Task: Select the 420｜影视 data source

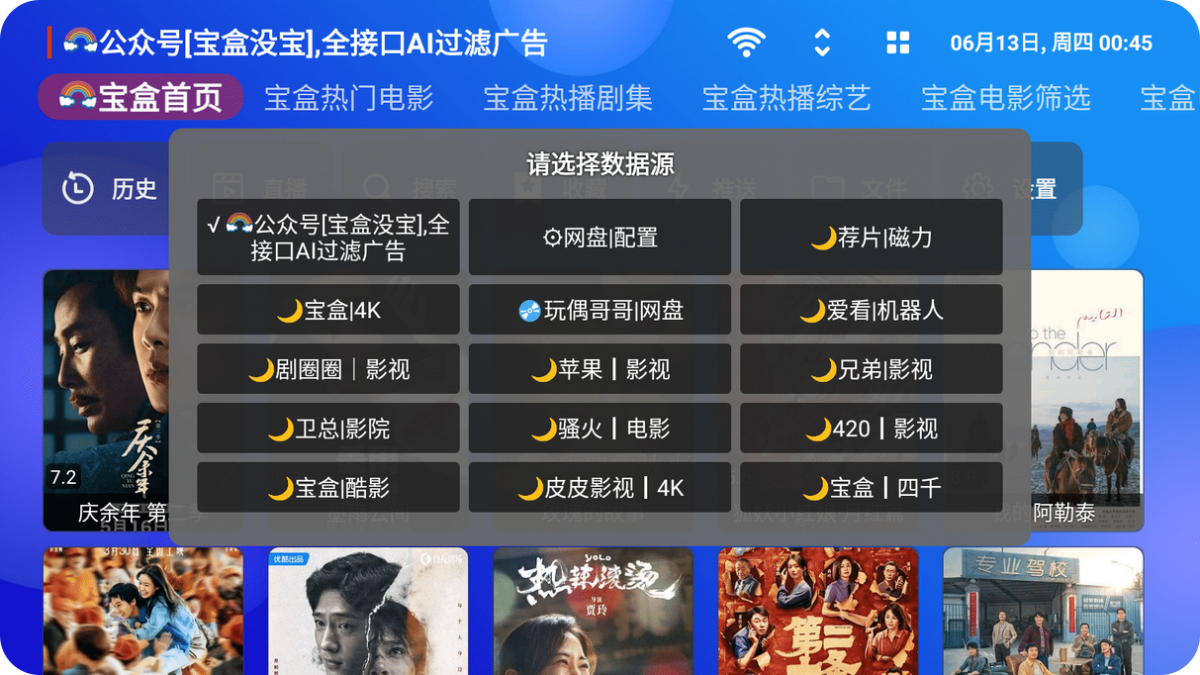Action: [x=870, y=428]
